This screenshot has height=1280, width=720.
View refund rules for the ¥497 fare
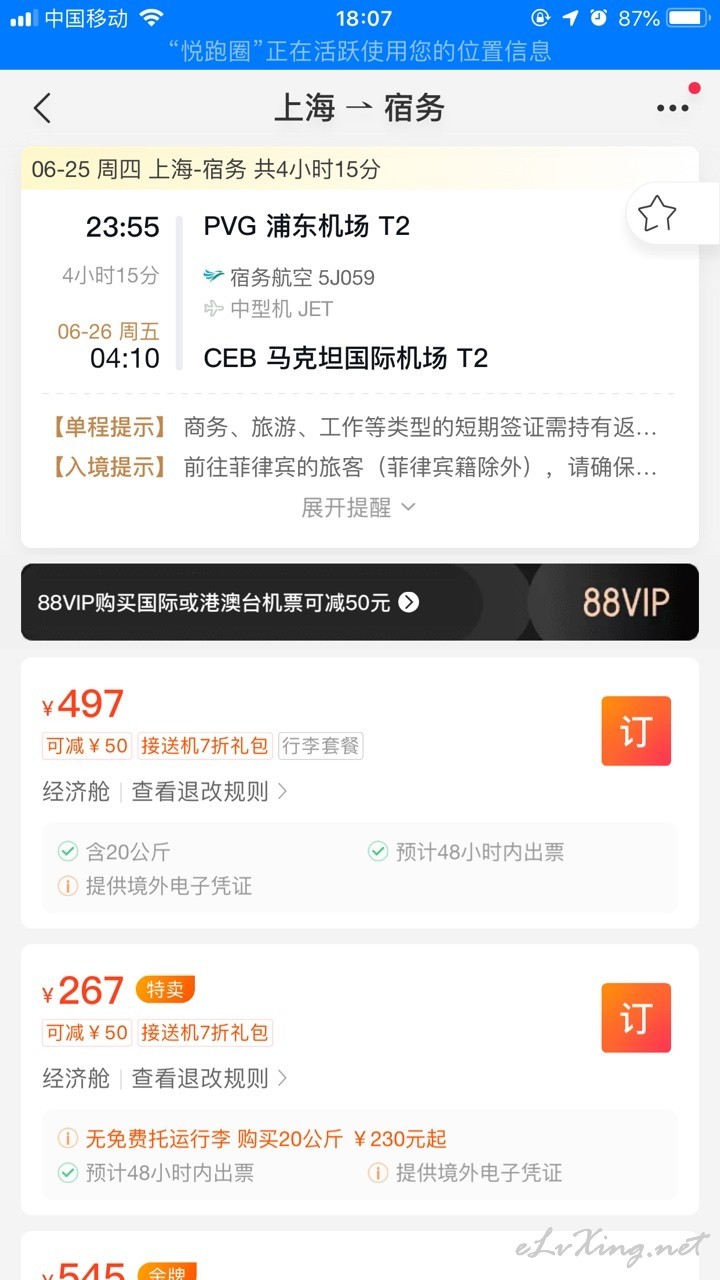[x=210, y=792]
